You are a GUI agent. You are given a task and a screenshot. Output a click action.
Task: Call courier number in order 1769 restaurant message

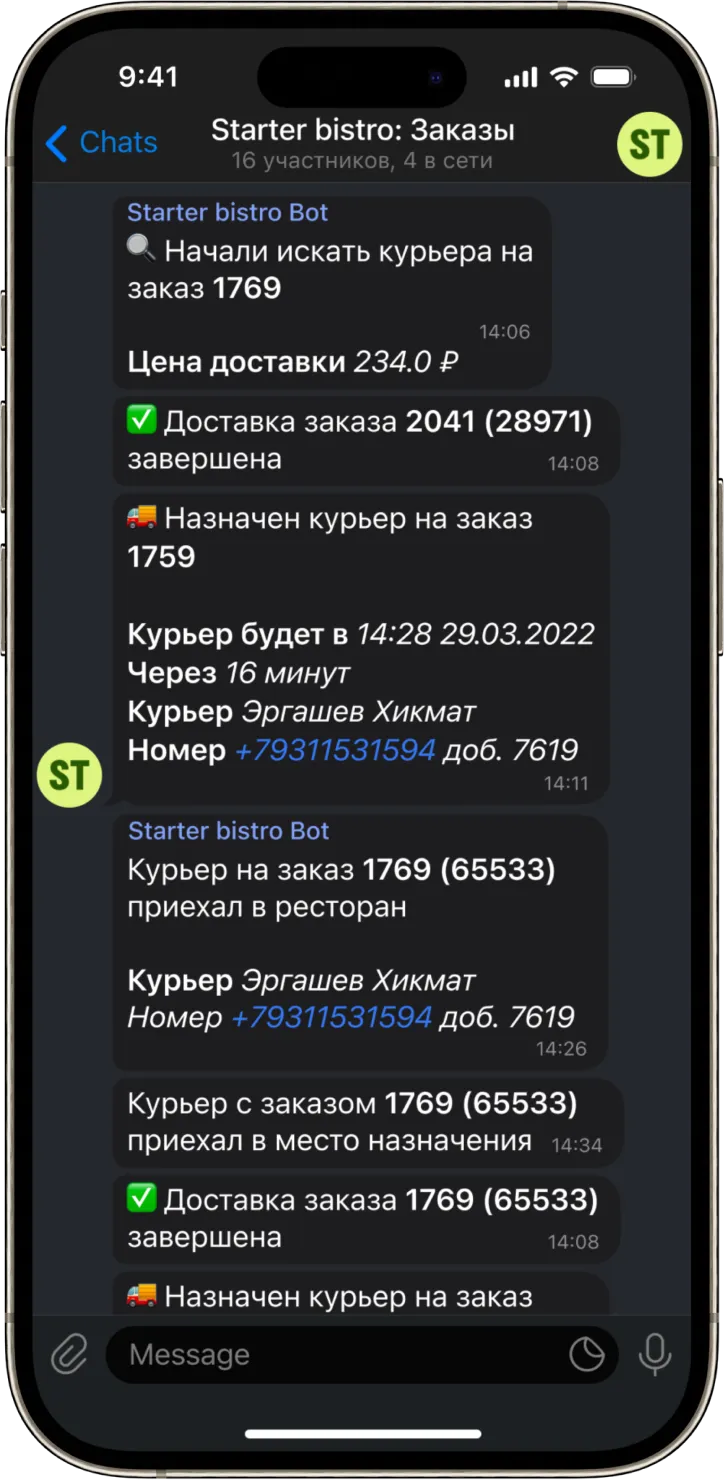pos(331,1018)
